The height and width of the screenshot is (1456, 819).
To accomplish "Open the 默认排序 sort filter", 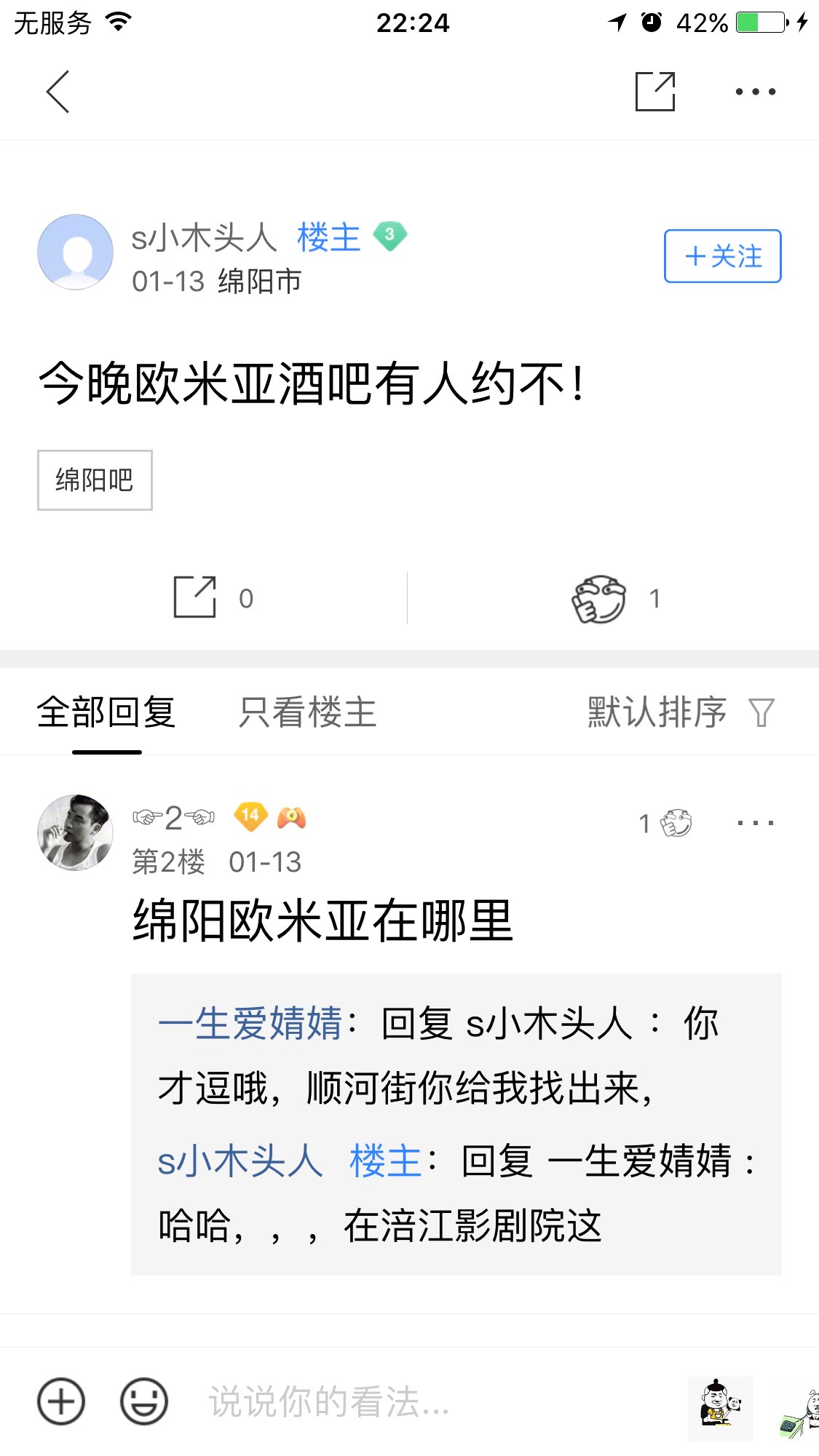I will tap(681, 712).
